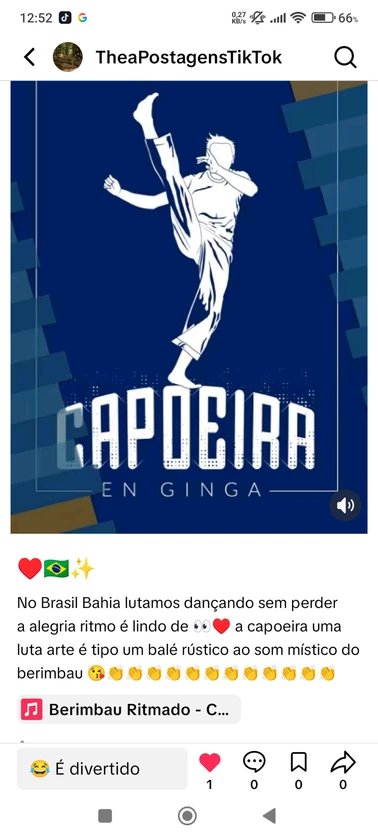Viewport: 378px width, 840px height.
Task: Open the search magnifier icon
Action: (x=345, y=57)
